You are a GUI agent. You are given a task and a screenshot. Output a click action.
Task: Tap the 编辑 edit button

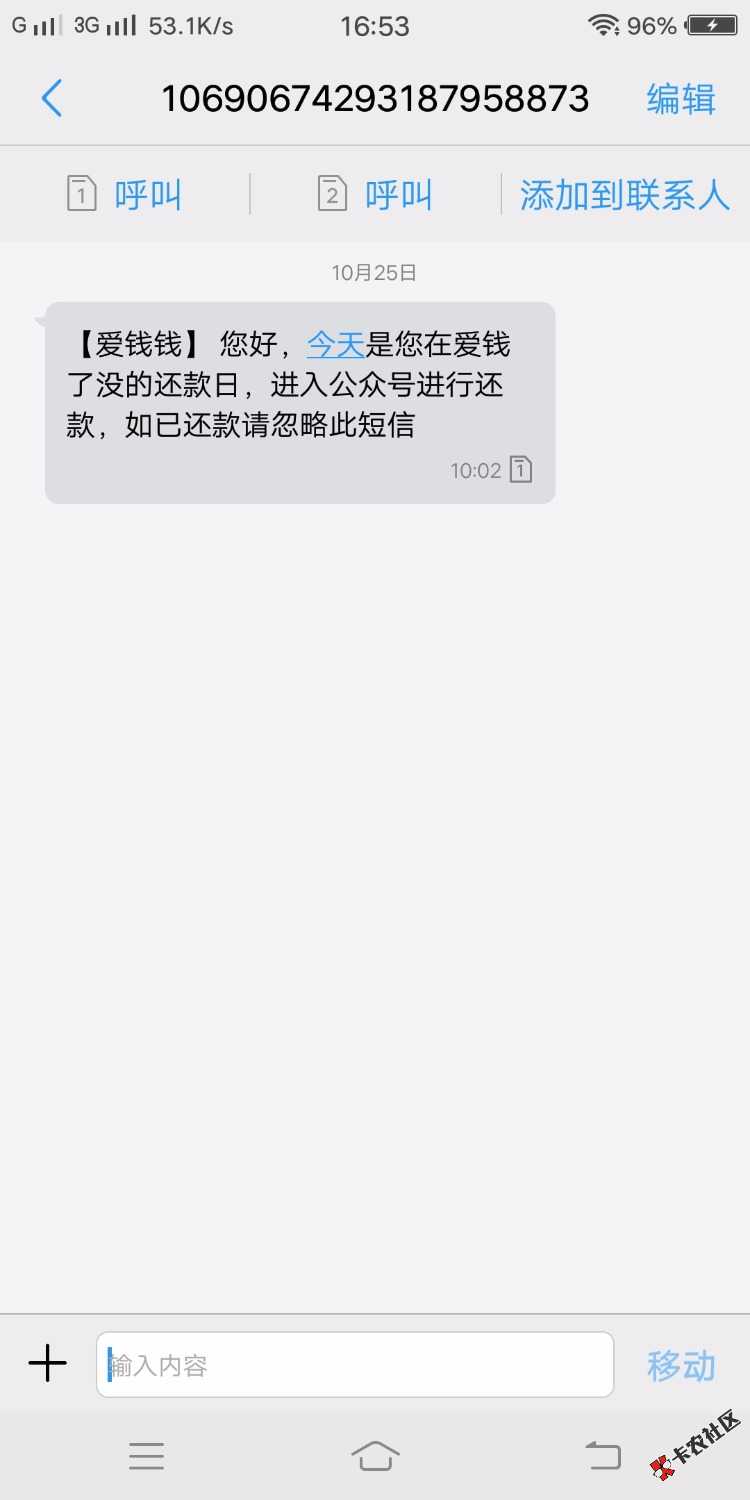click(x=681, y=99)
